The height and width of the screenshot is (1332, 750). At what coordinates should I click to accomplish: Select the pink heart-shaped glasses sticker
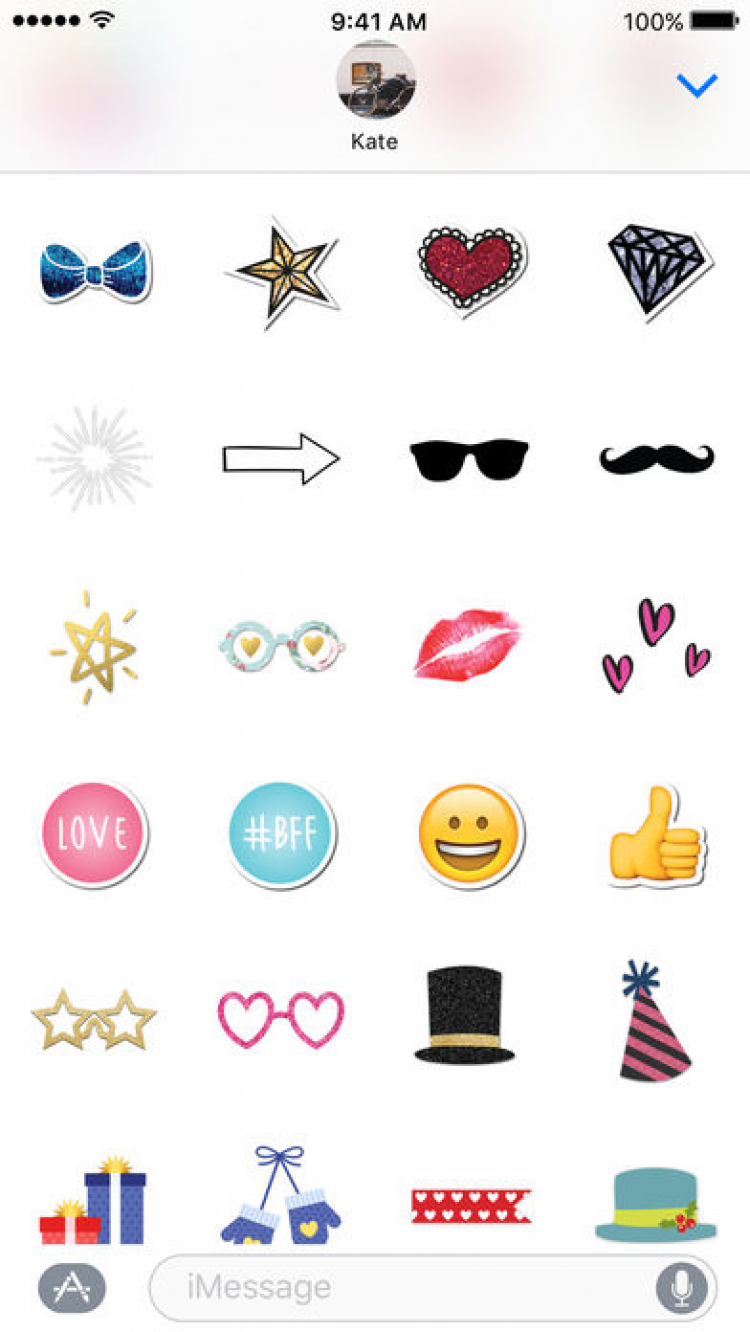[281, 1019]
